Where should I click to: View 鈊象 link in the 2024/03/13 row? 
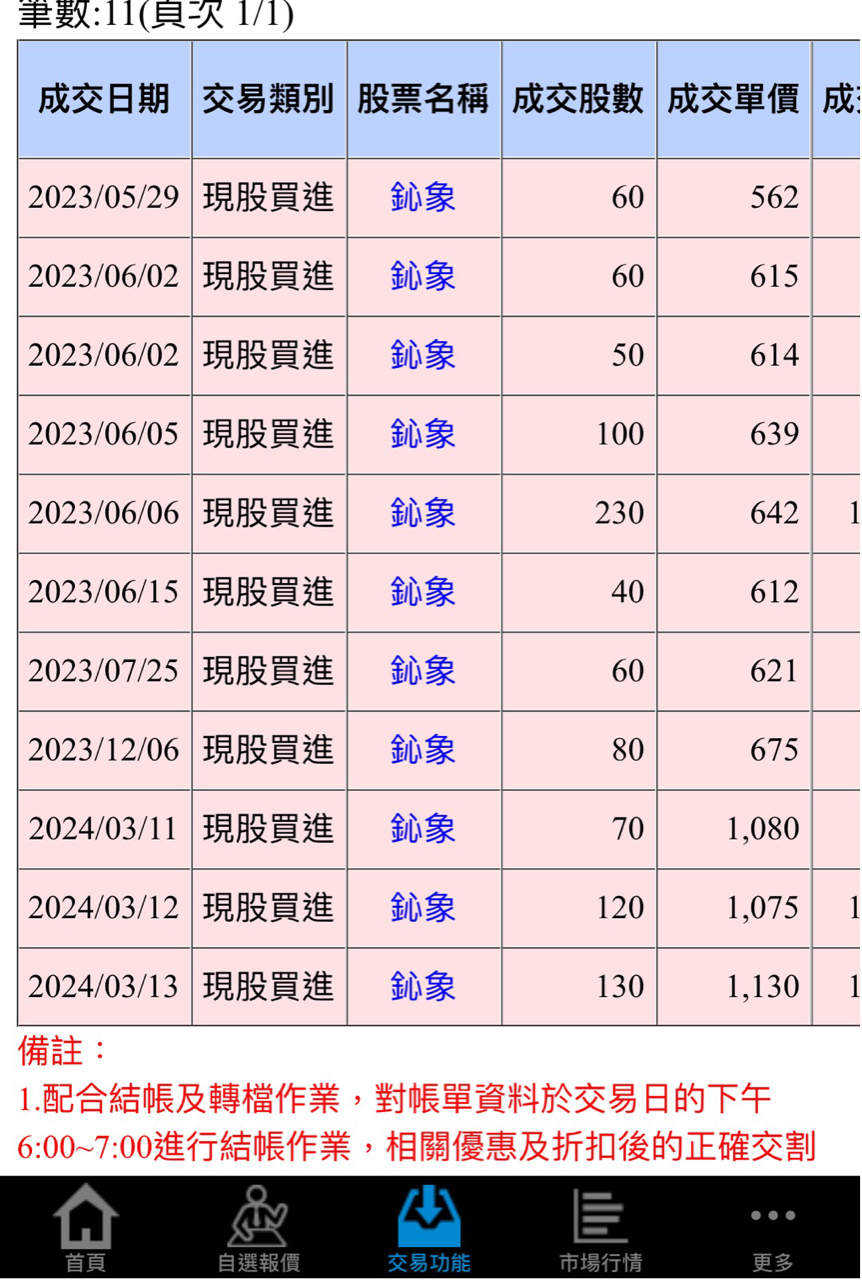tap(423, 987)
